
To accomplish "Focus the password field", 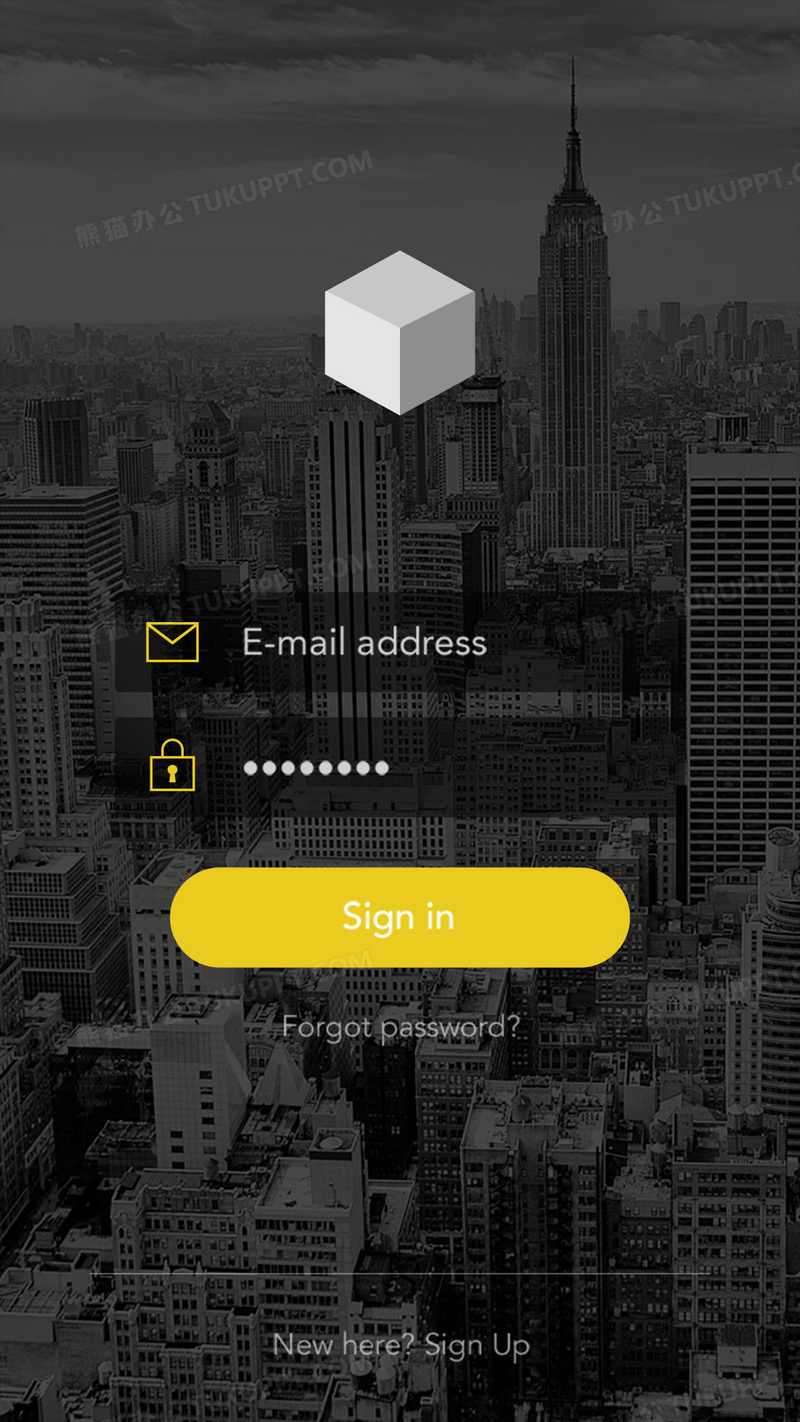I will 400,767.
